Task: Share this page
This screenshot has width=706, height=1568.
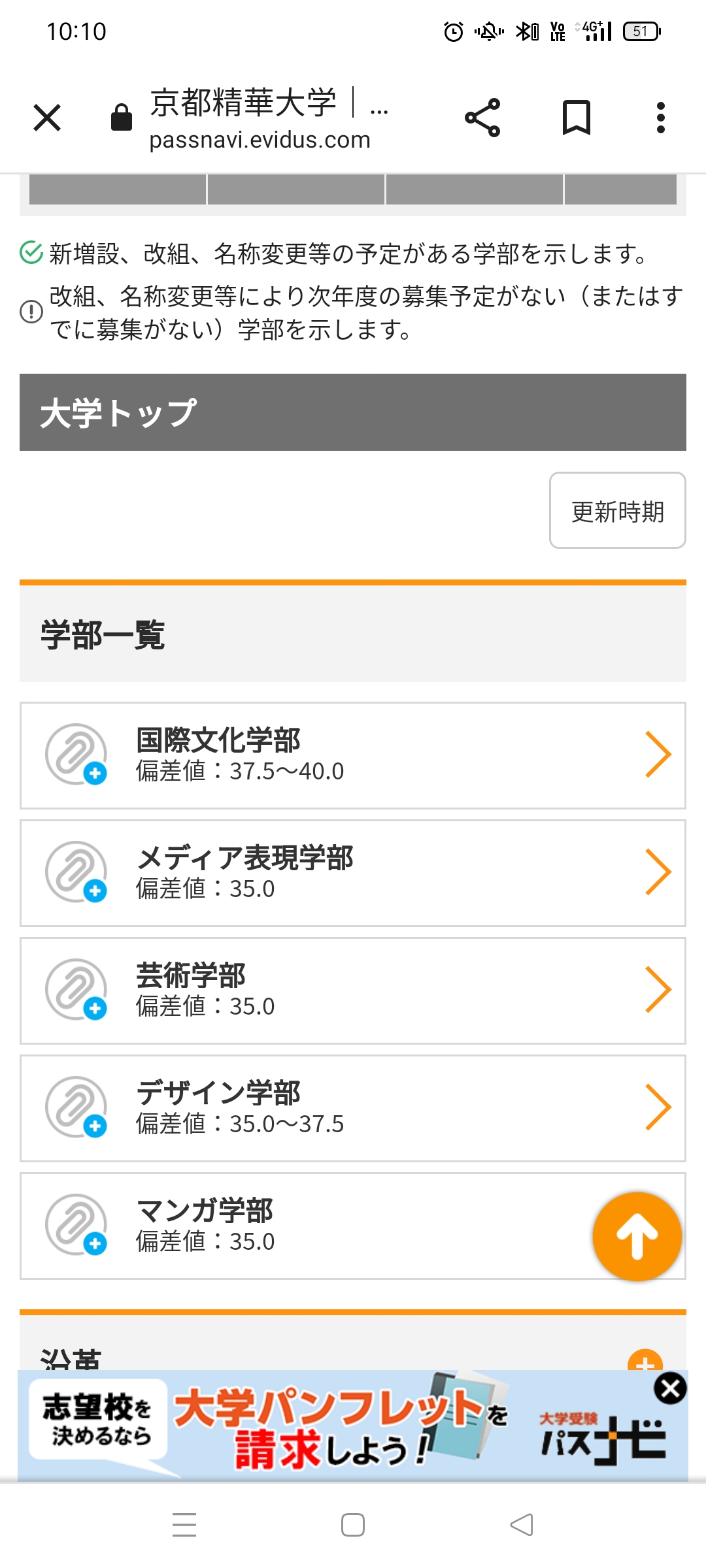Action: pyautogui.click(x=482, y=118)
